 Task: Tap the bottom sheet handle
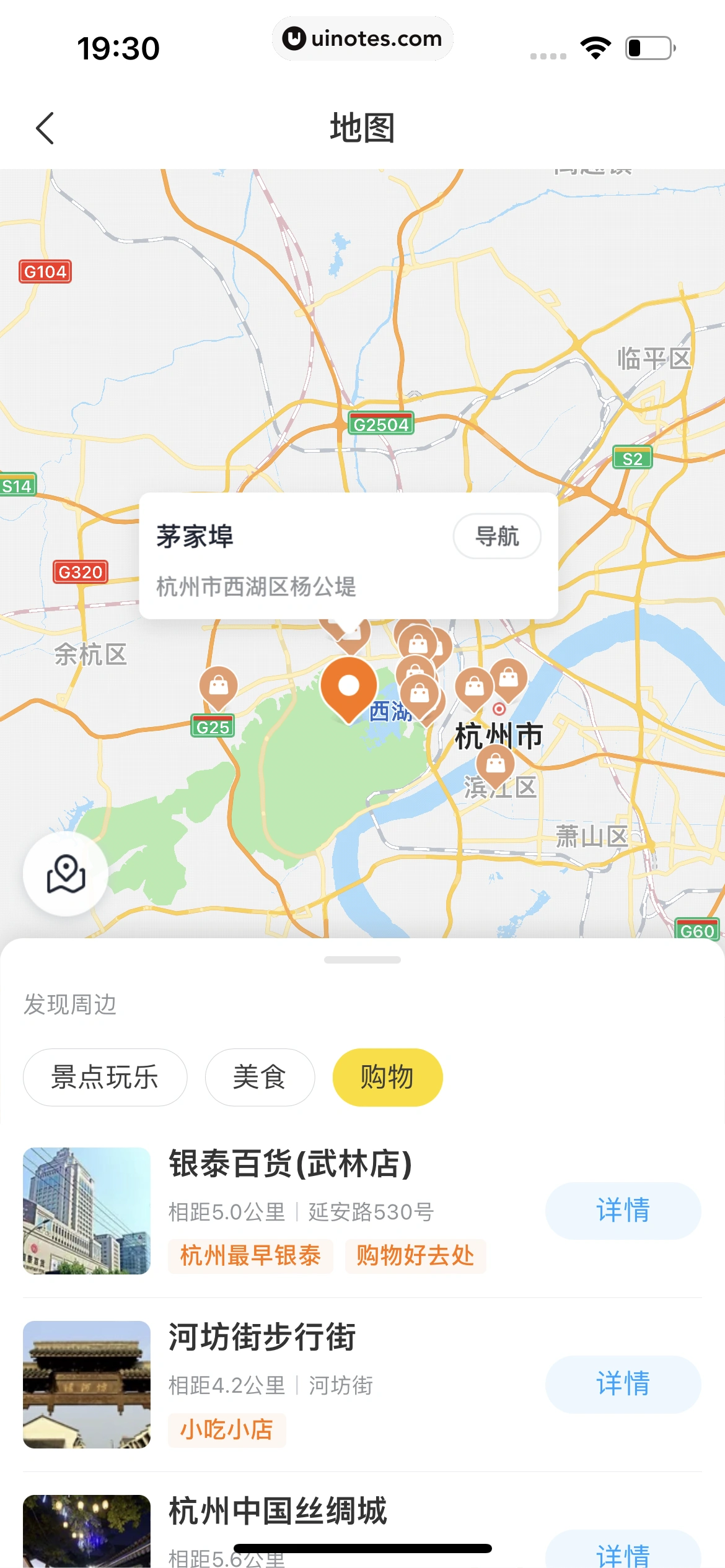coord(362,960)
